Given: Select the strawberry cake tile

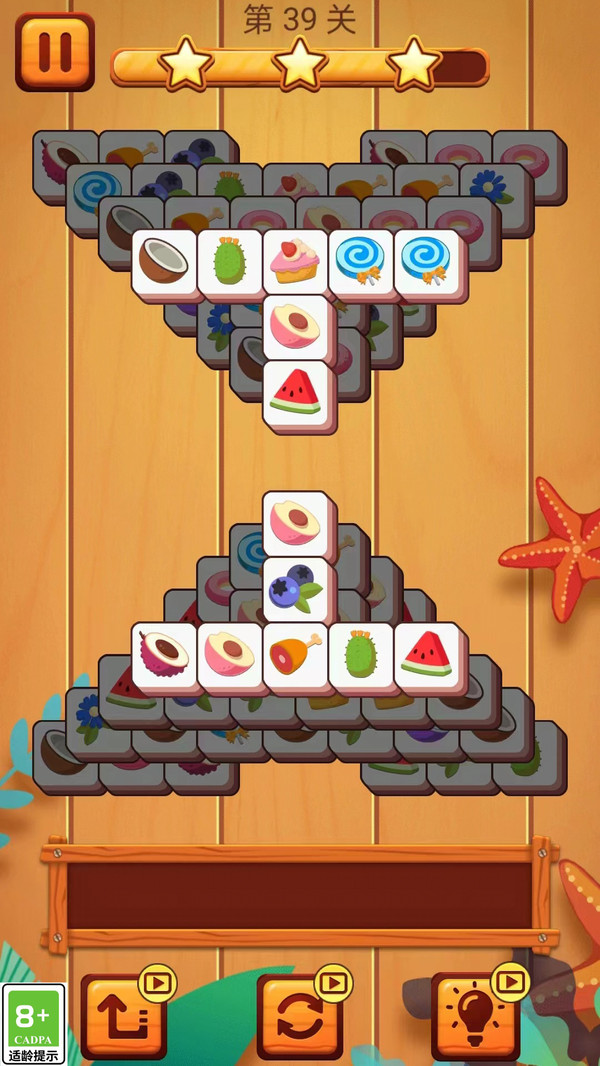Looking at the screenshot, I should [x=296, y=262].
